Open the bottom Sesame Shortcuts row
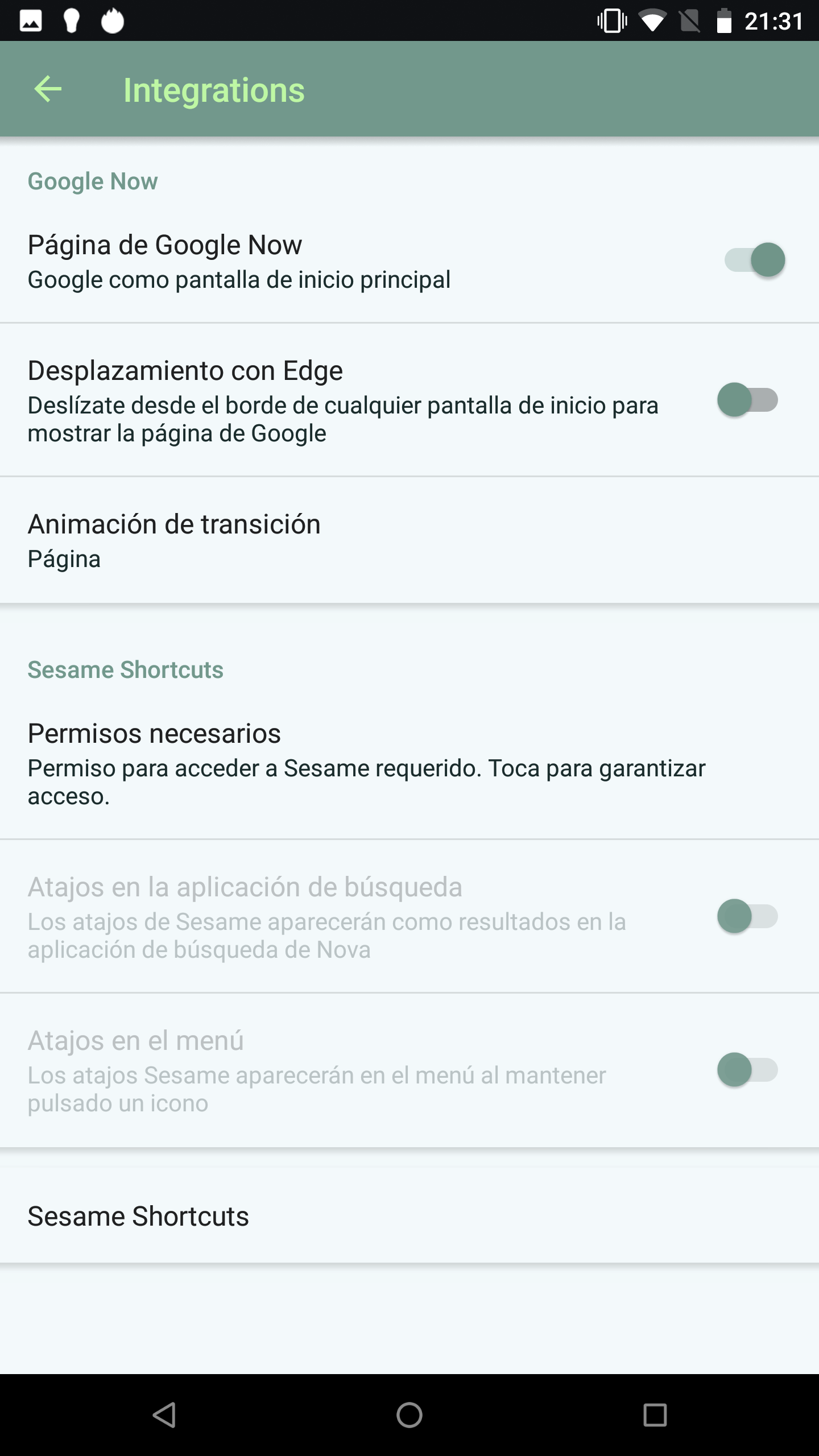Screen dimensions: 819x1456 click(x=409, y=1215)
